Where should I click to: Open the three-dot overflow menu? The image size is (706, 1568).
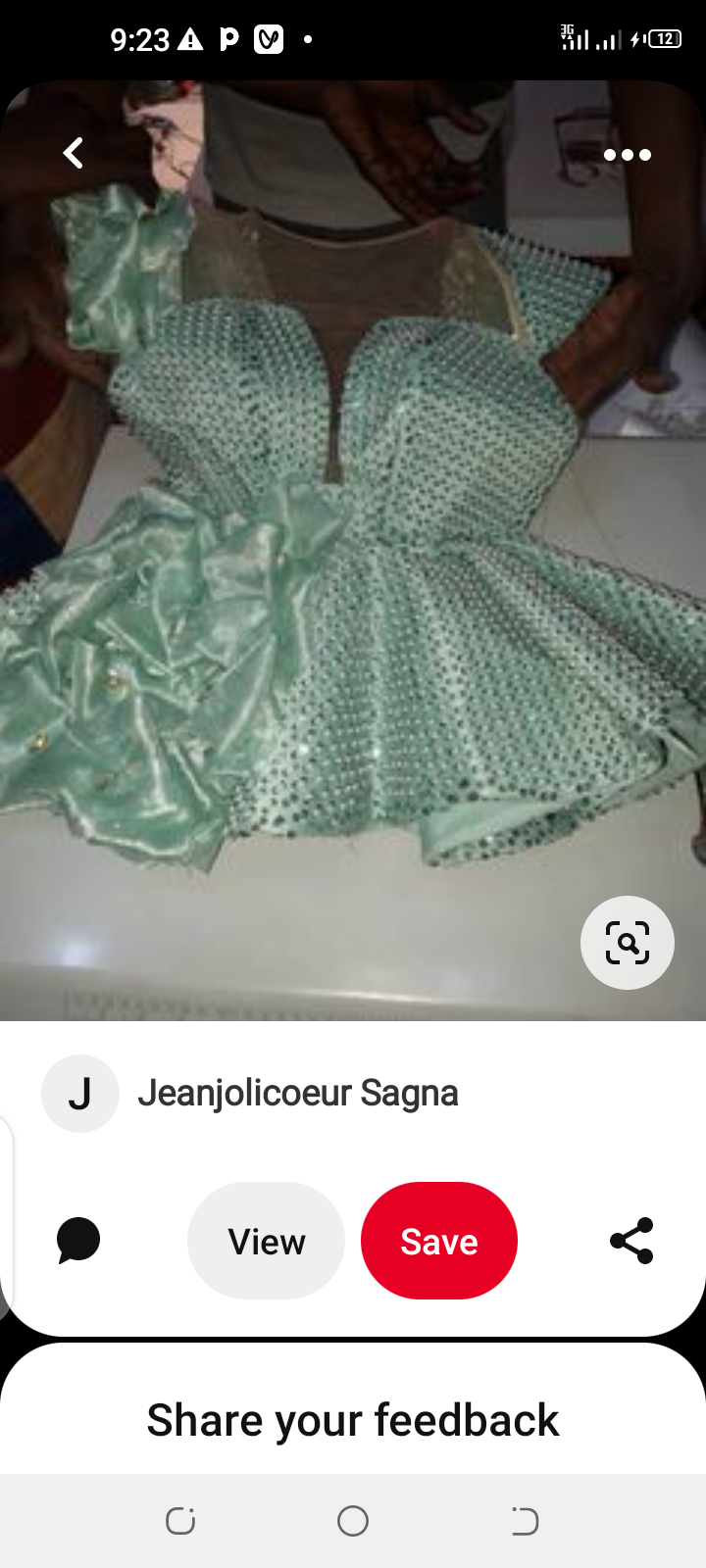click(x=627, y=155)
